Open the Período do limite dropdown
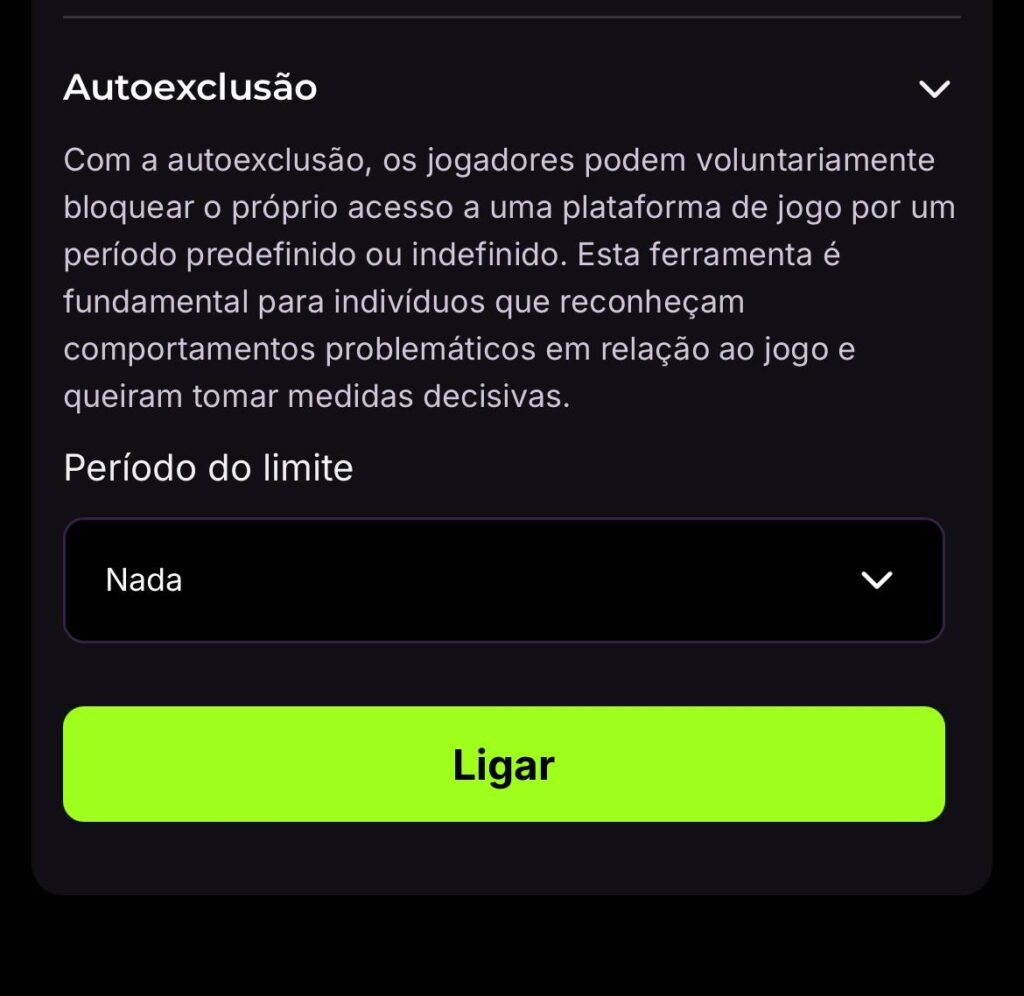 [x=503, y=580]
